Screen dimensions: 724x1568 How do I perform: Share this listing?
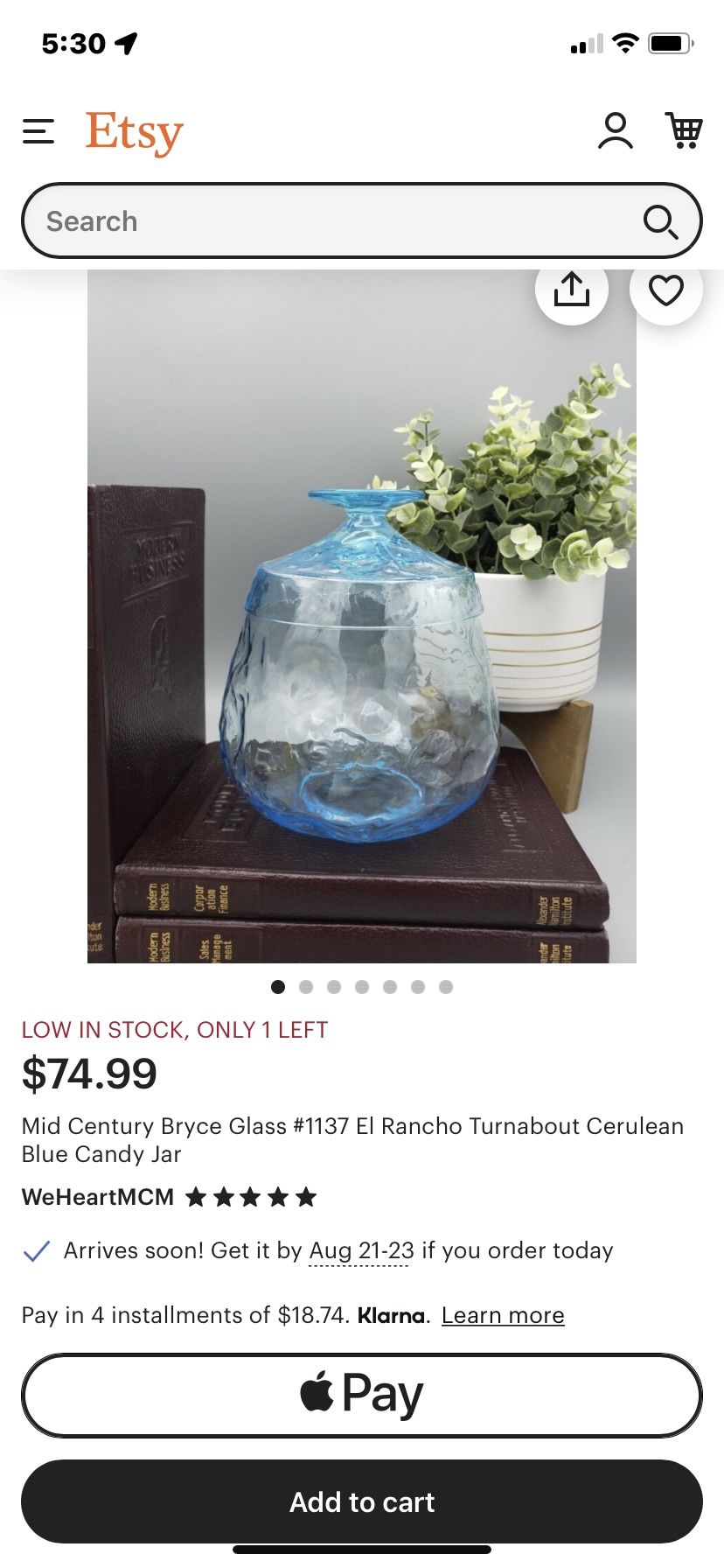tap(572, 290)
